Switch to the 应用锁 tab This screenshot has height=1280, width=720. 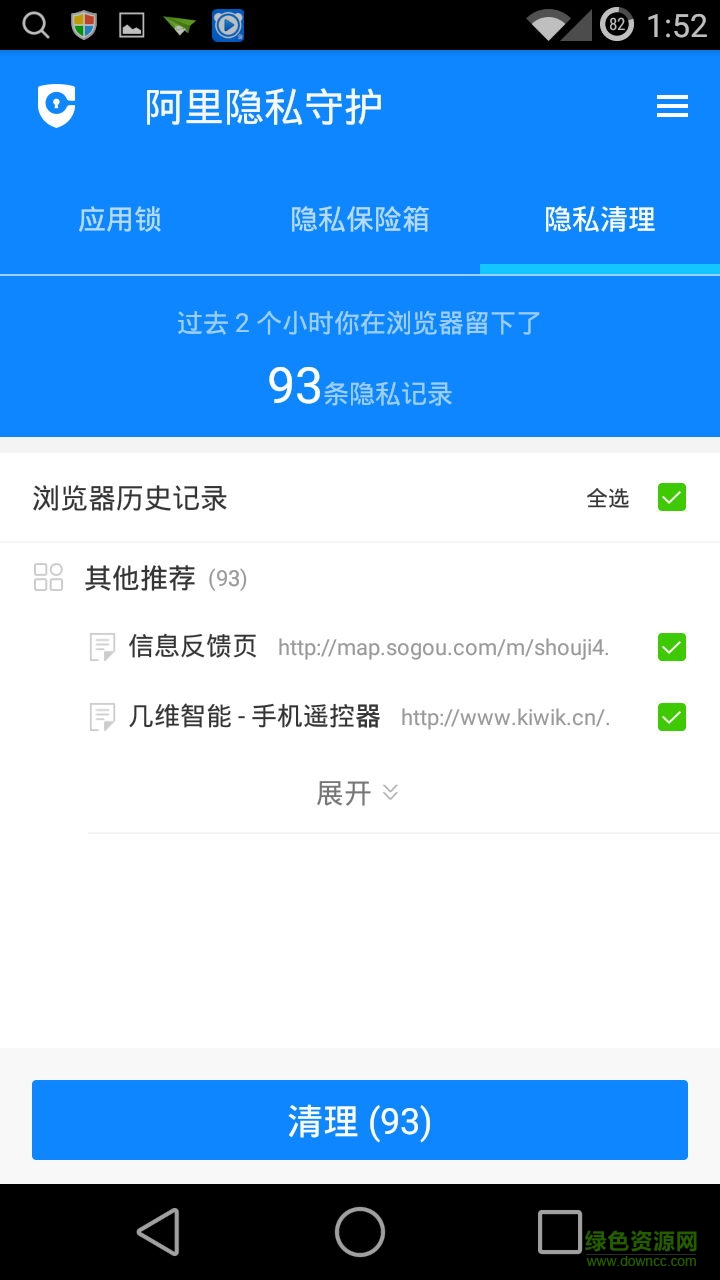(120, 219)
